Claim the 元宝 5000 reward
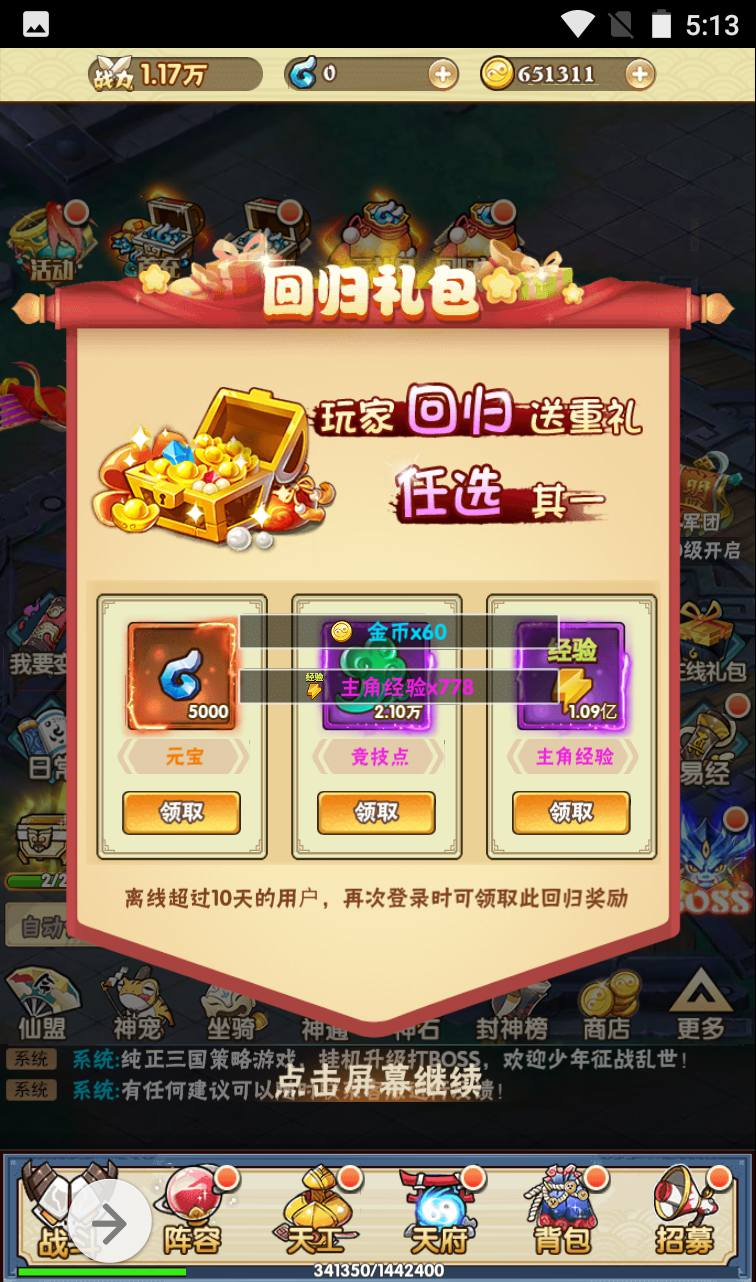The image size is (756, 1282). click(x=181, y=813)
